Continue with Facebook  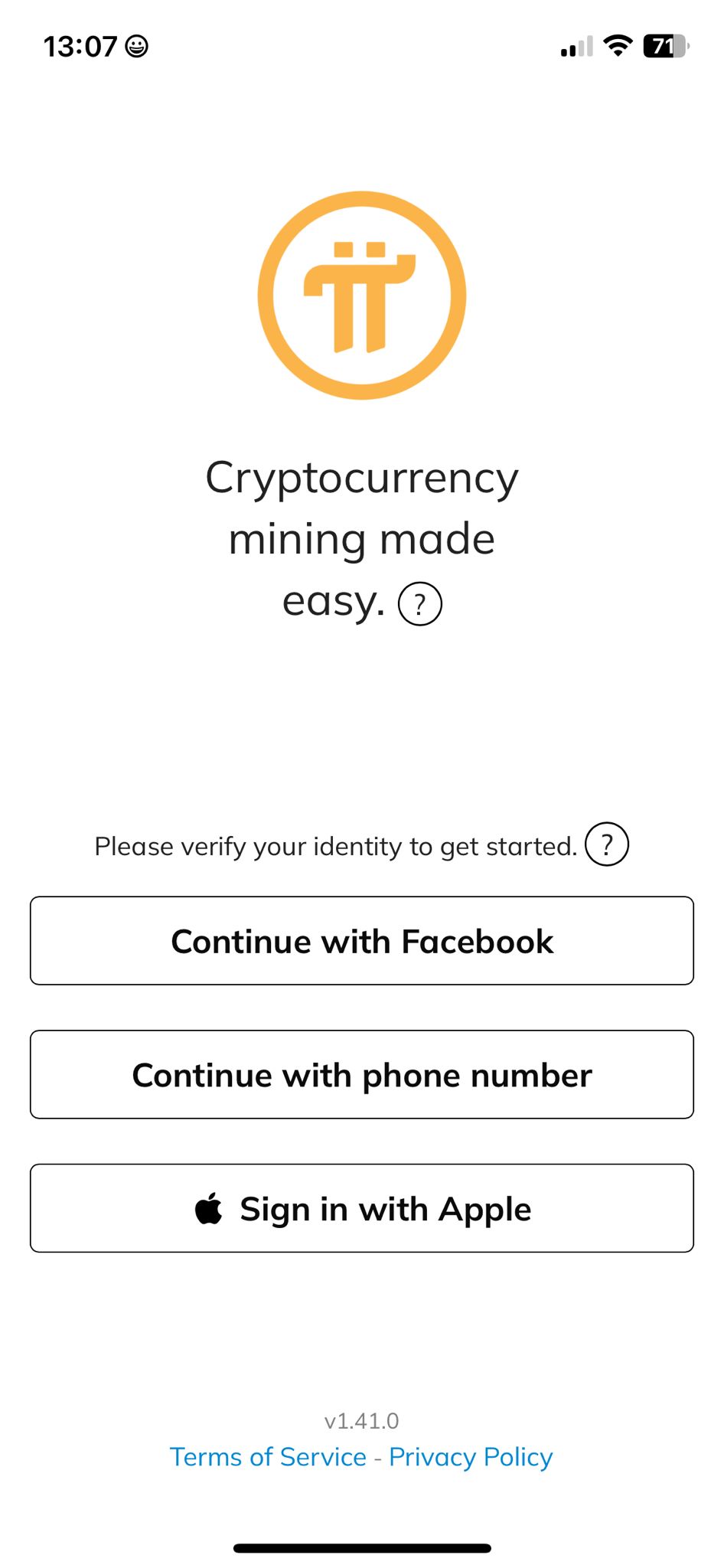click(x=362, y=941)
